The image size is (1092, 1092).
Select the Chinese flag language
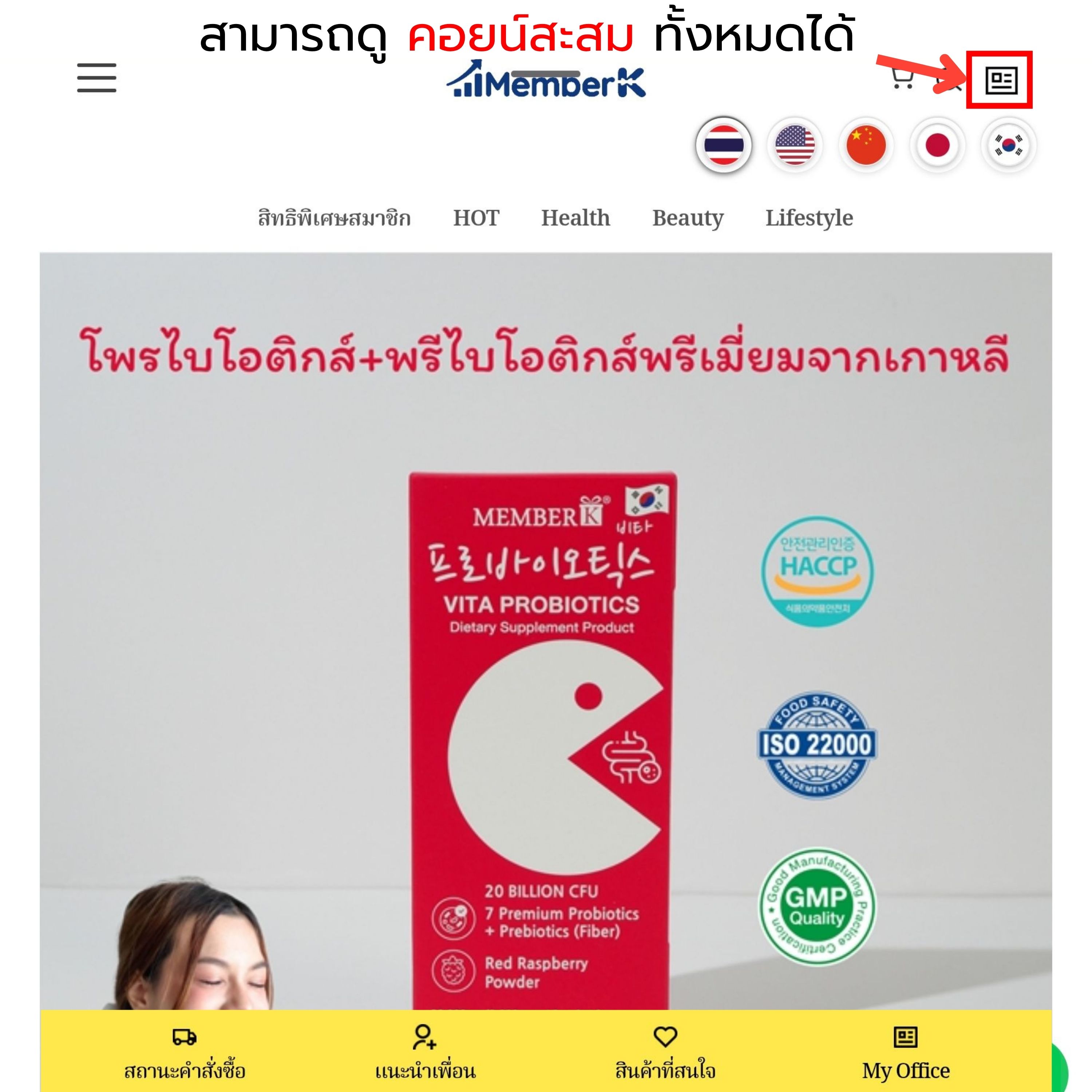pos(866,145)
